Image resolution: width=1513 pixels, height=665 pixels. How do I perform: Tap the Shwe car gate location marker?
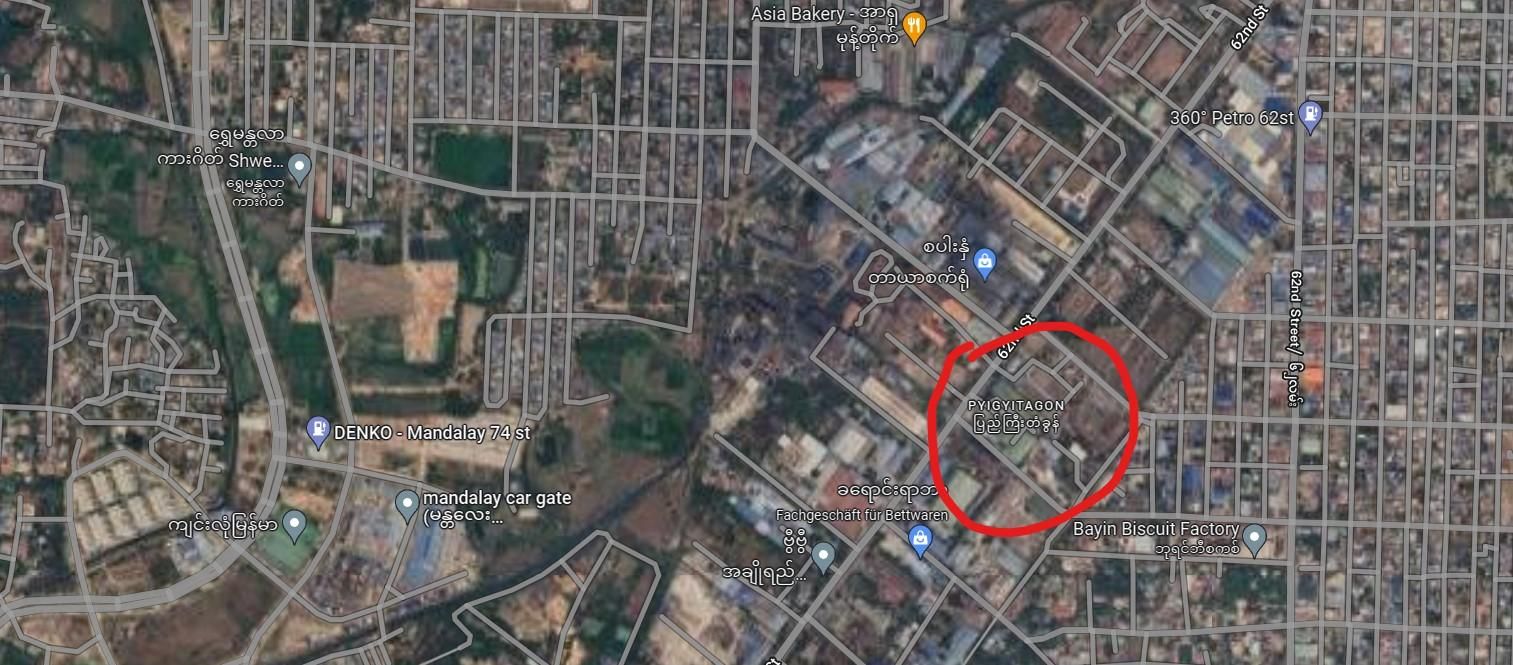(x=299, y=167)
